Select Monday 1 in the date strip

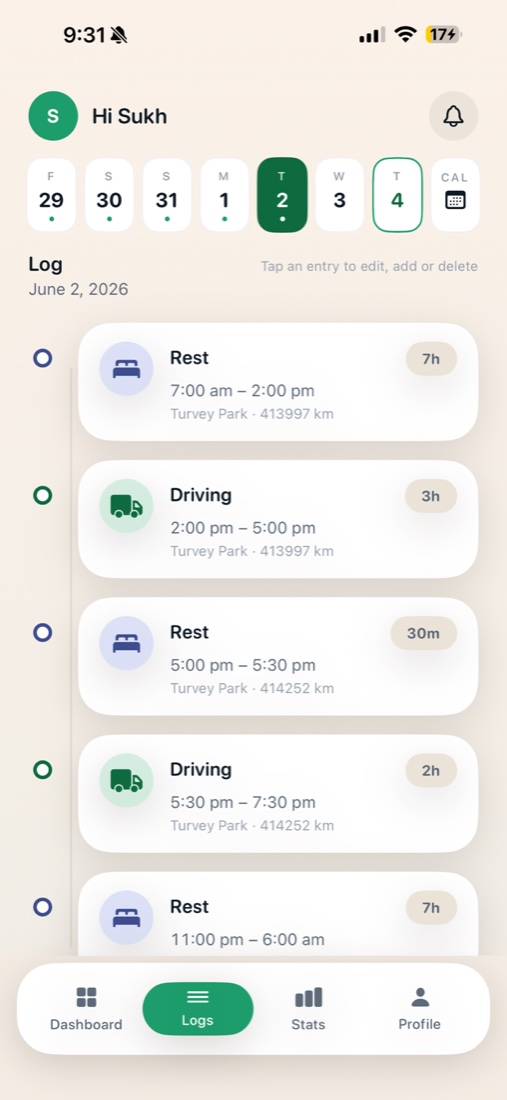(x=224, y=195)
